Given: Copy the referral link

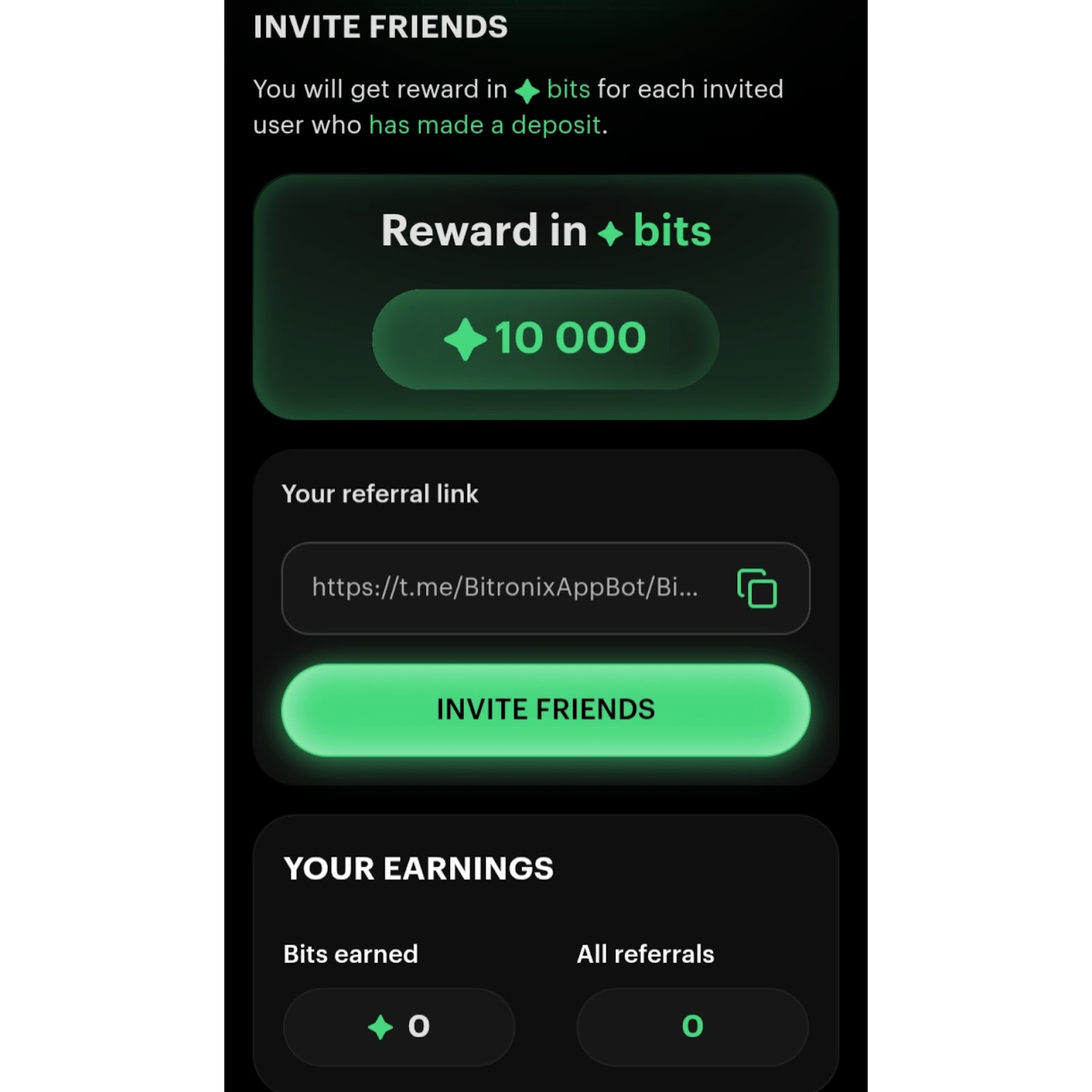Looking at the screenshot, I should 757,588.
